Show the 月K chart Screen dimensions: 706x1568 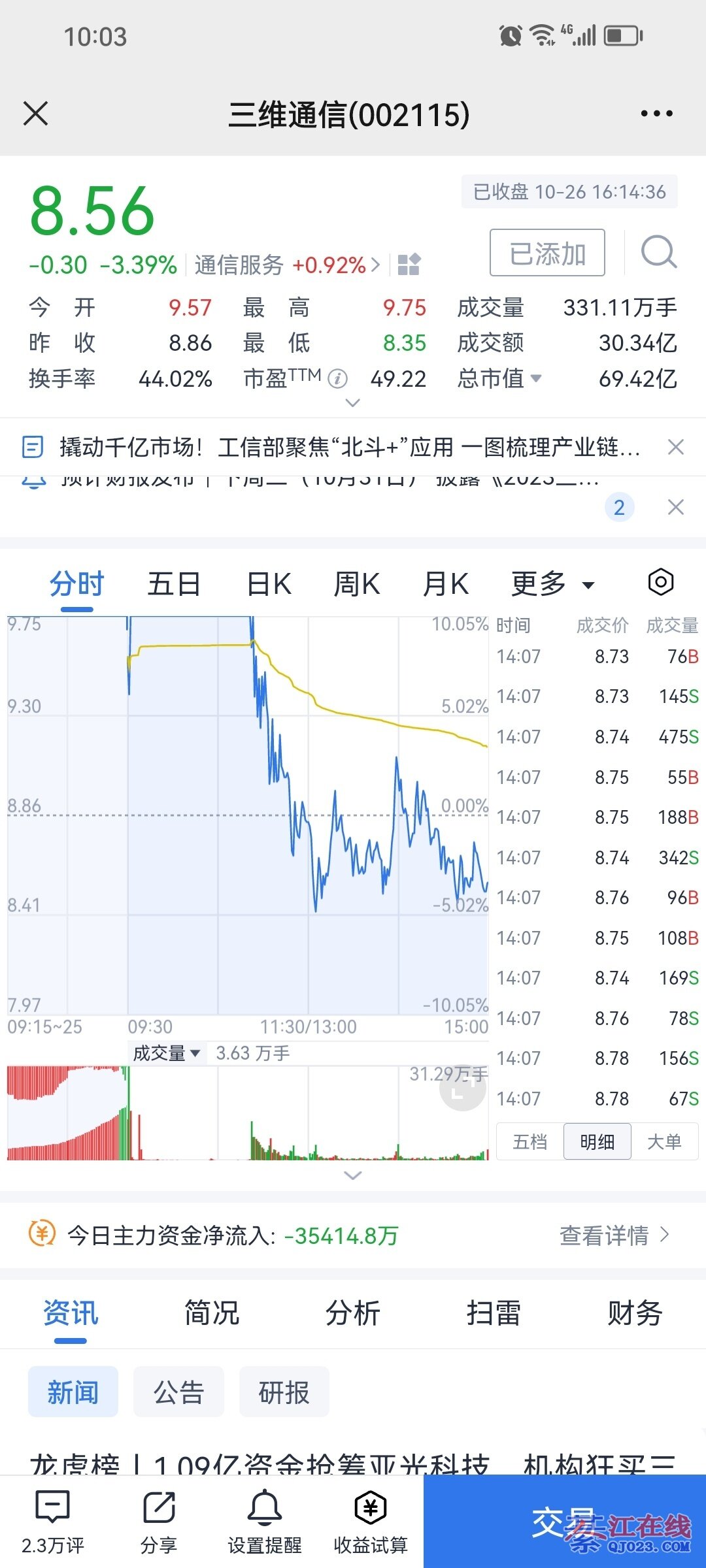tap(445, 583)
